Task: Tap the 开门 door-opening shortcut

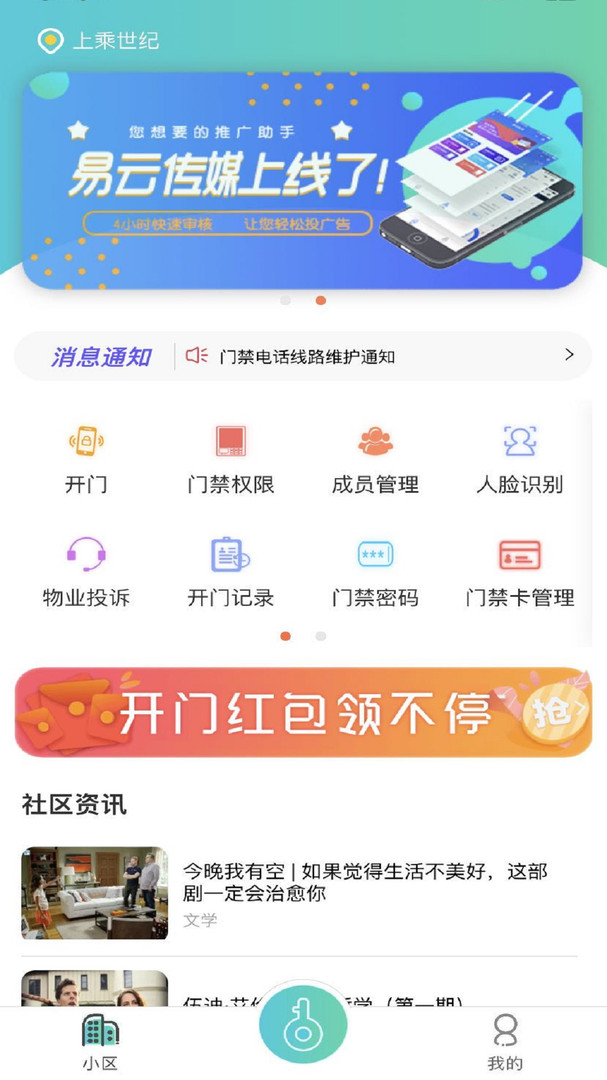Action: pyautogui.click(x=86, y=458)
